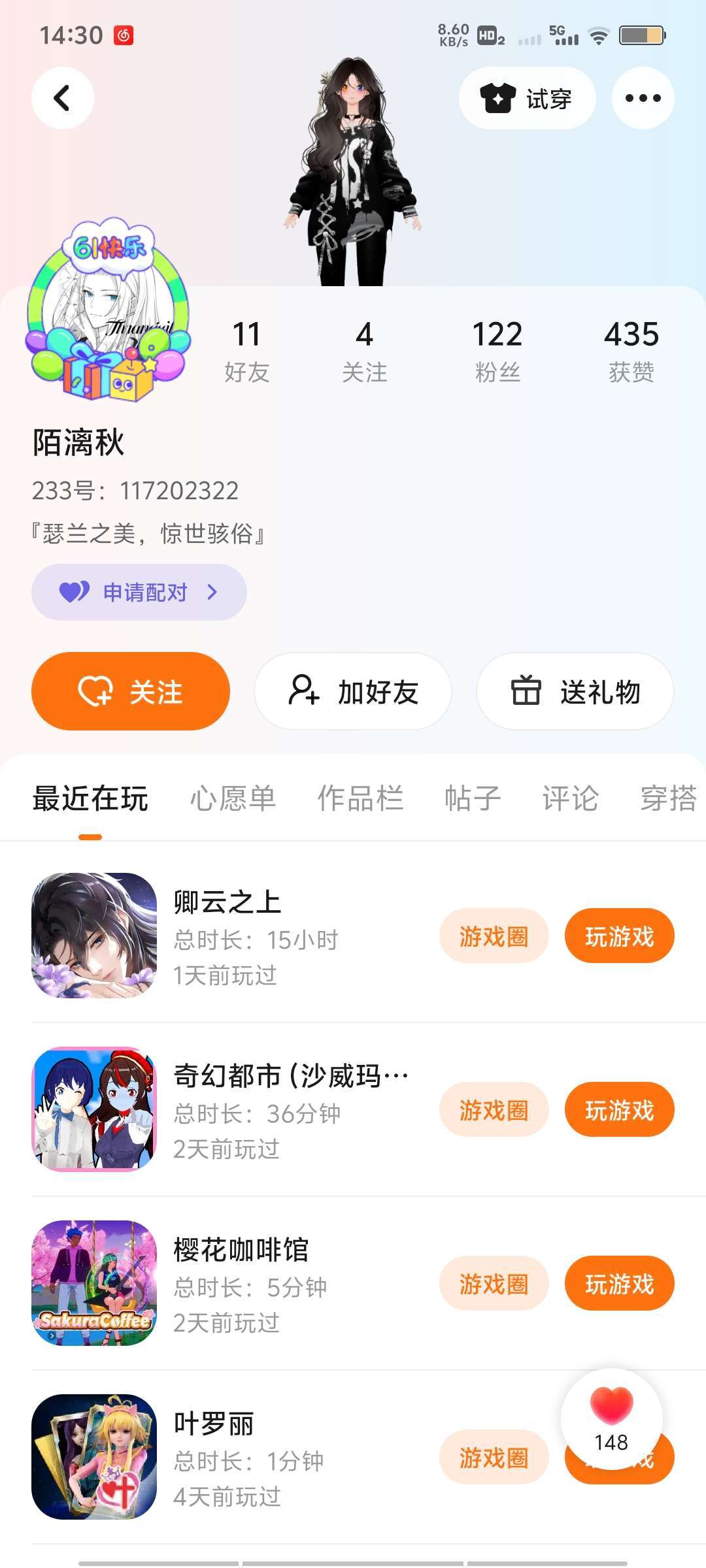Switch to the 作品栏 tab

click(x=360, y=798)
